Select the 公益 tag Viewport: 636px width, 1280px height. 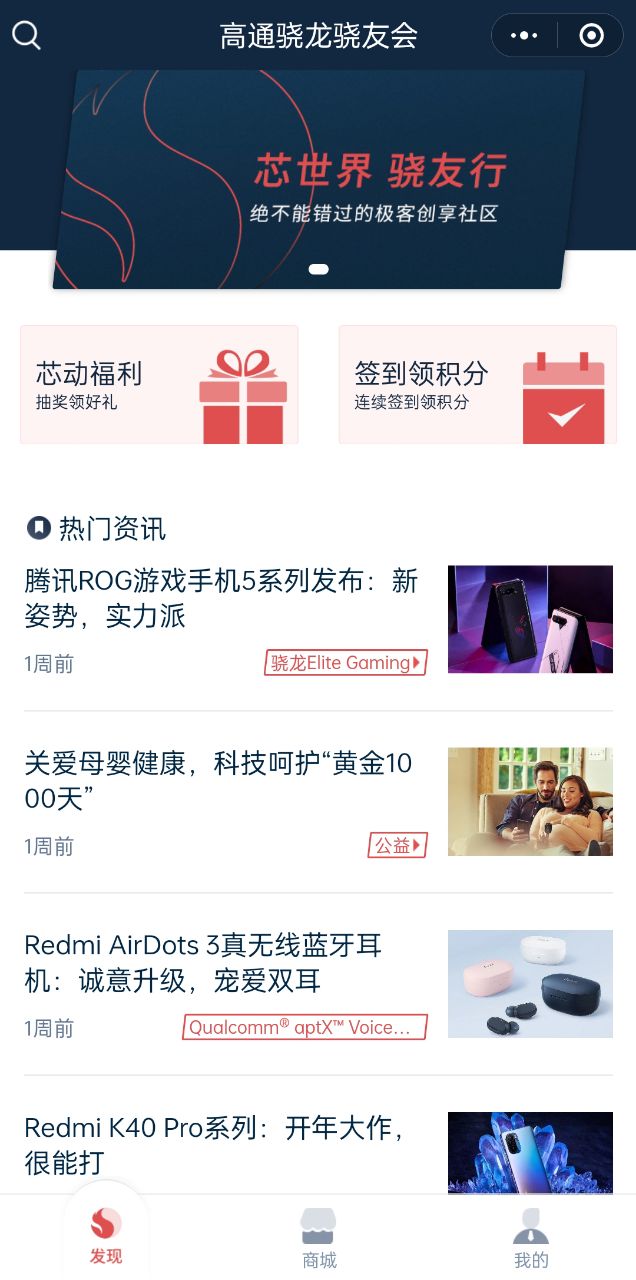[x=397, y=846]
